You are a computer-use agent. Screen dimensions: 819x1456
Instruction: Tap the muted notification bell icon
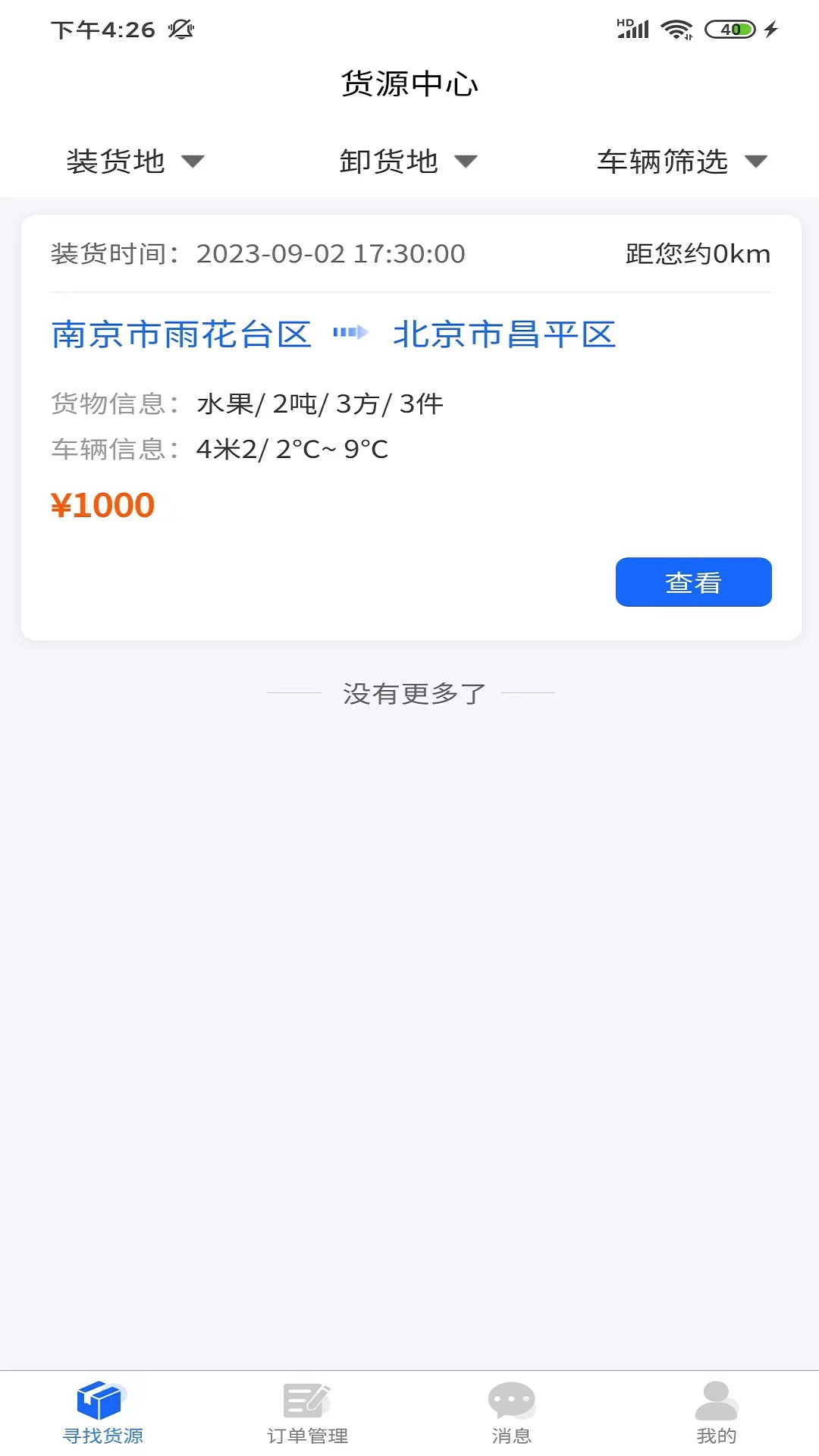pyautogui.click(x=179, y=29)
